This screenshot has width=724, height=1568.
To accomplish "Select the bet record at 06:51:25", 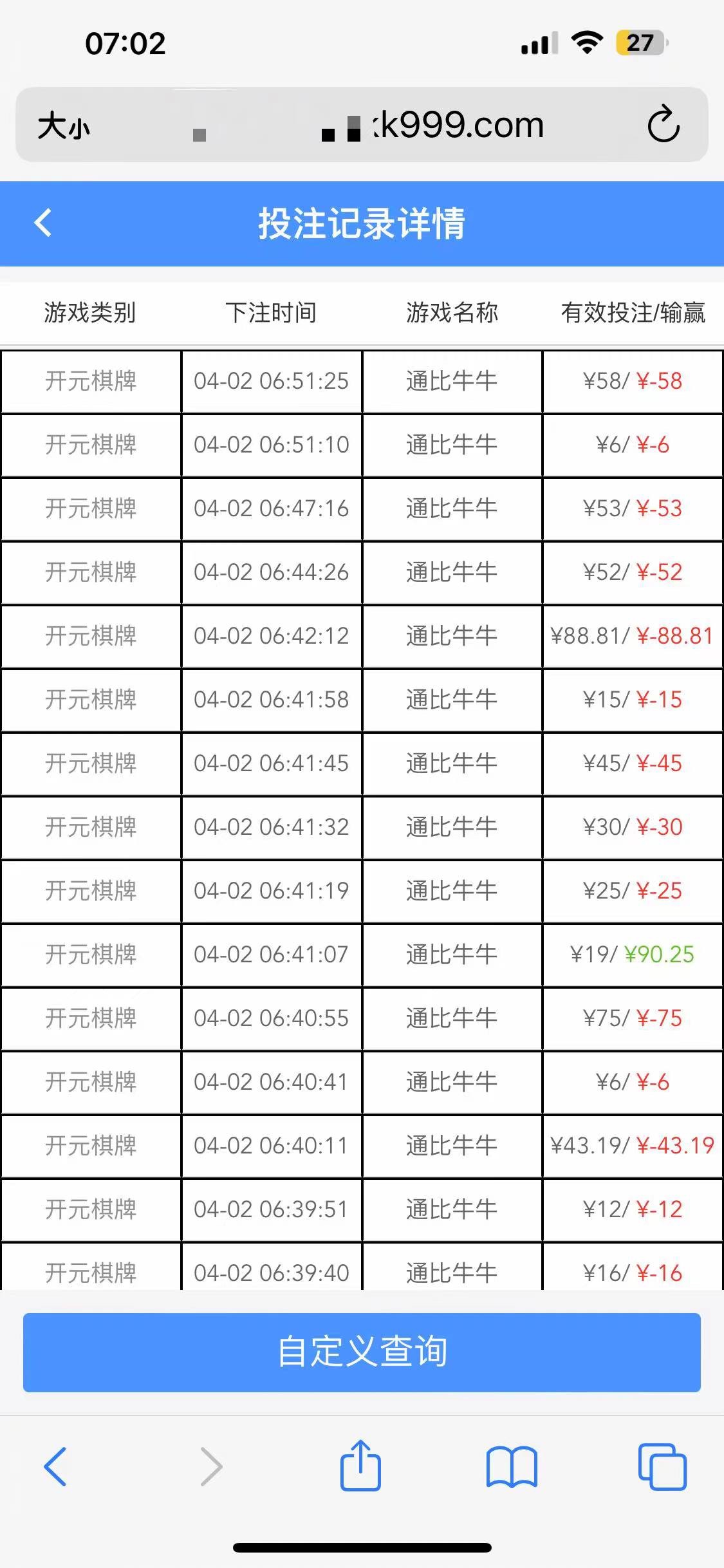I will (x=362, y=382).
